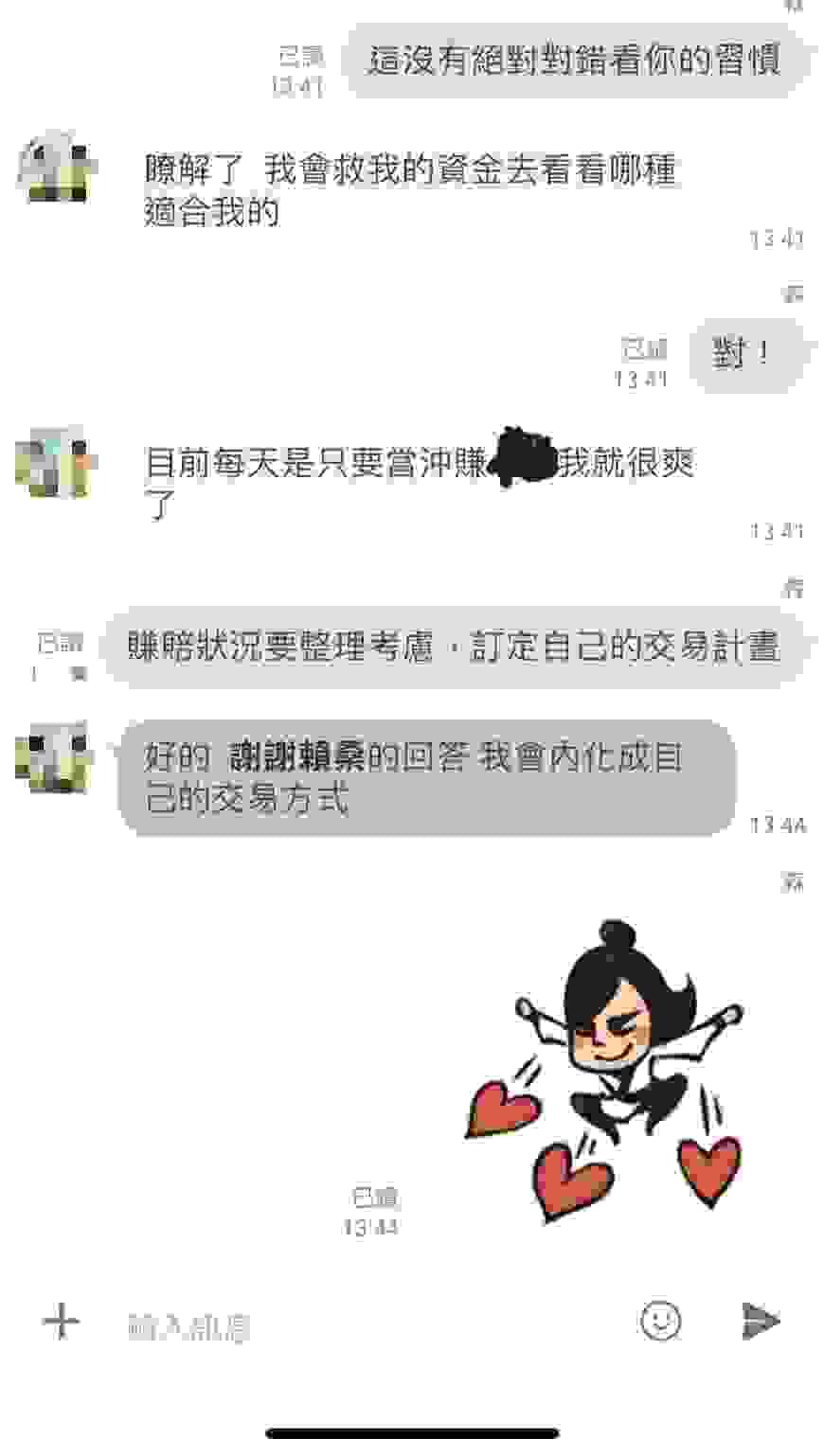
Task: Focus the message input field
Action: [x=369, y=1325]
